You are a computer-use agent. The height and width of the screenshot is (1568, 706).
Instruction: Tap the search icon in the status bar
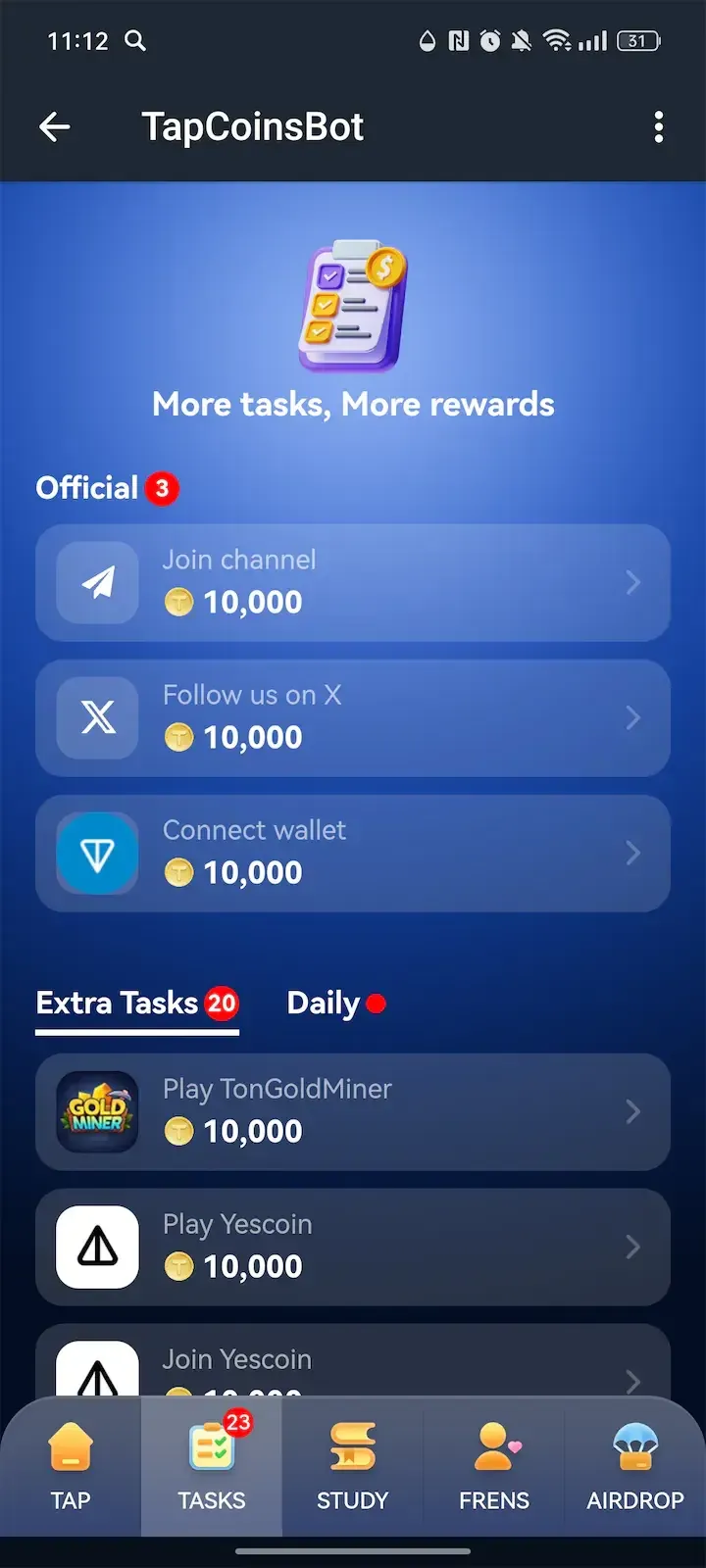135,41
